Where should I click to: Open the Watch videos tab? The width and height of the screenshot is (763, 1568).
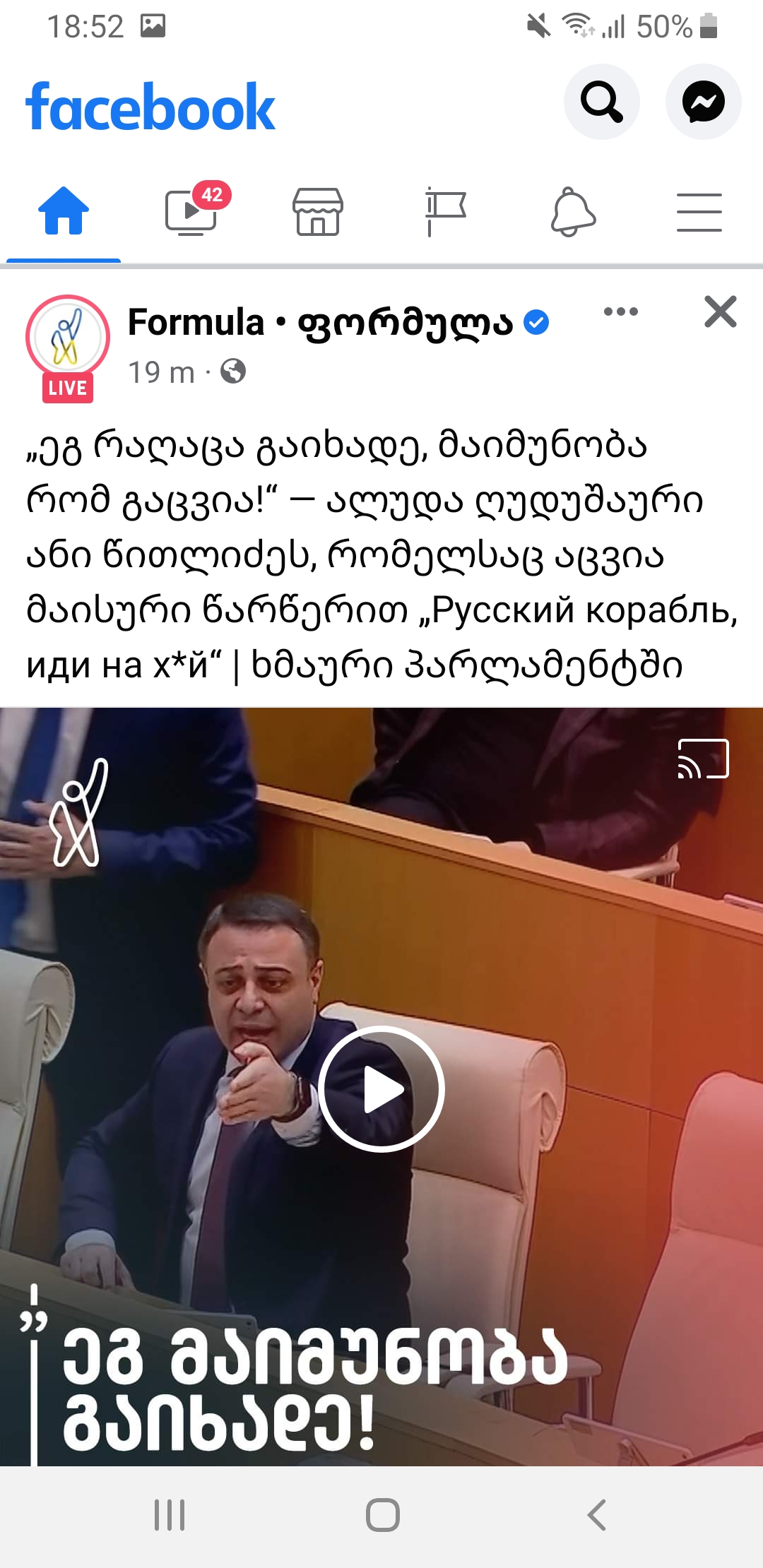(x=191, y=211)
